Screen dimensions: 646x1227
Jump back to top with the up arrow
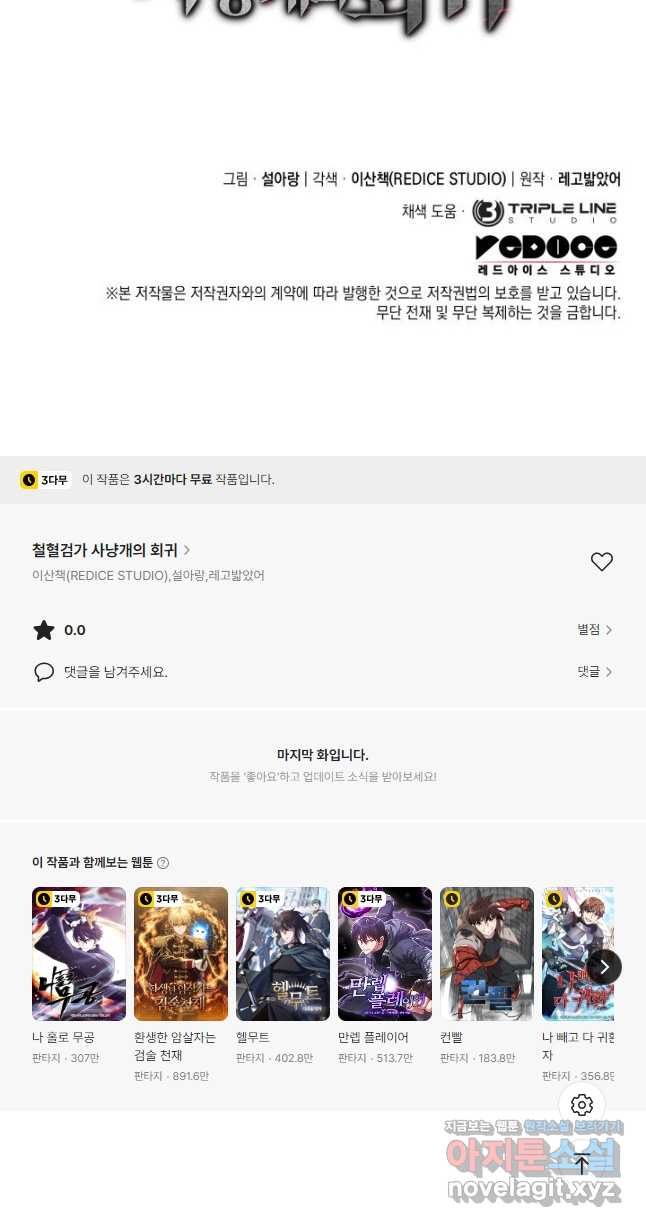(x=582, y=1163)
